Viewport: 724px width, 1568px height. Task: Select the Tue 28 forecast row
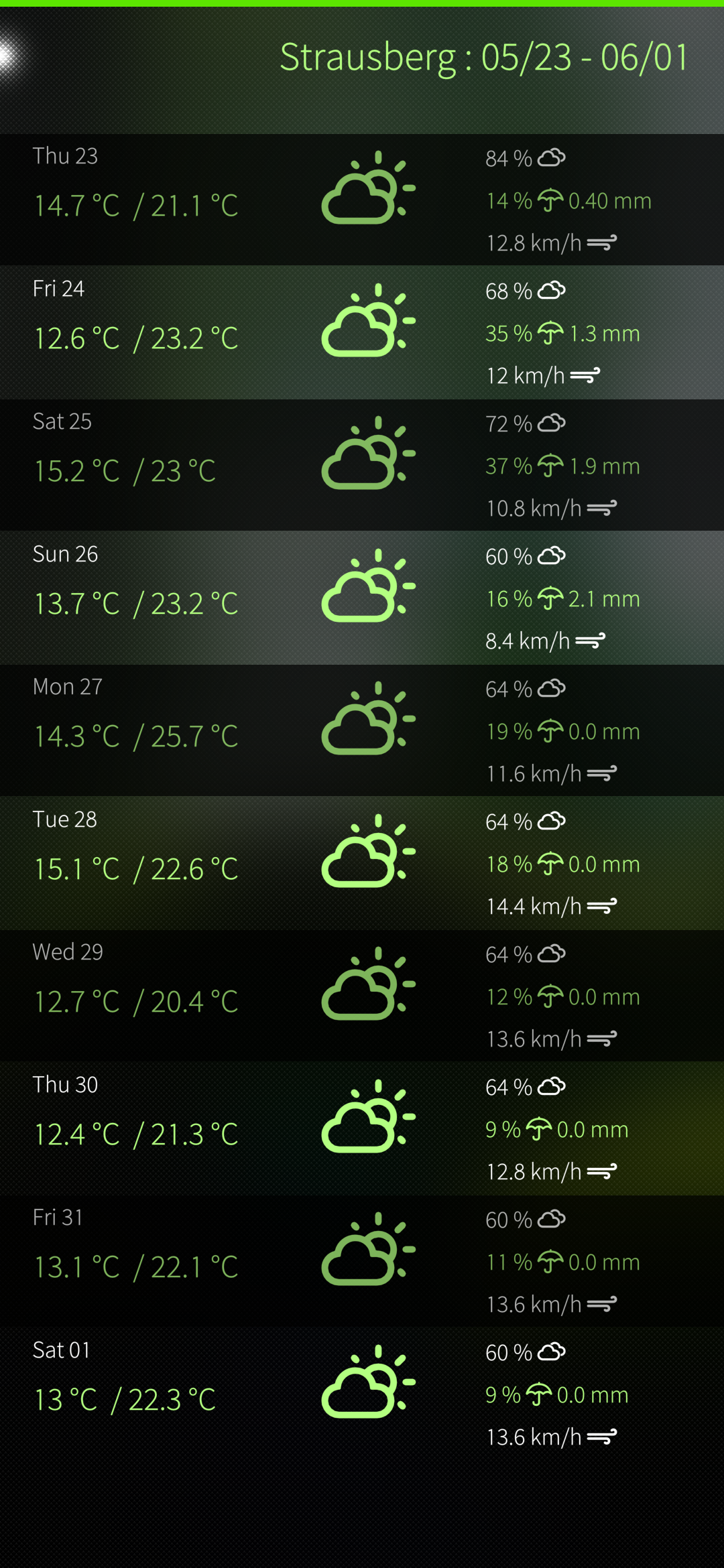pyautogui.click(x=362, y=863)
